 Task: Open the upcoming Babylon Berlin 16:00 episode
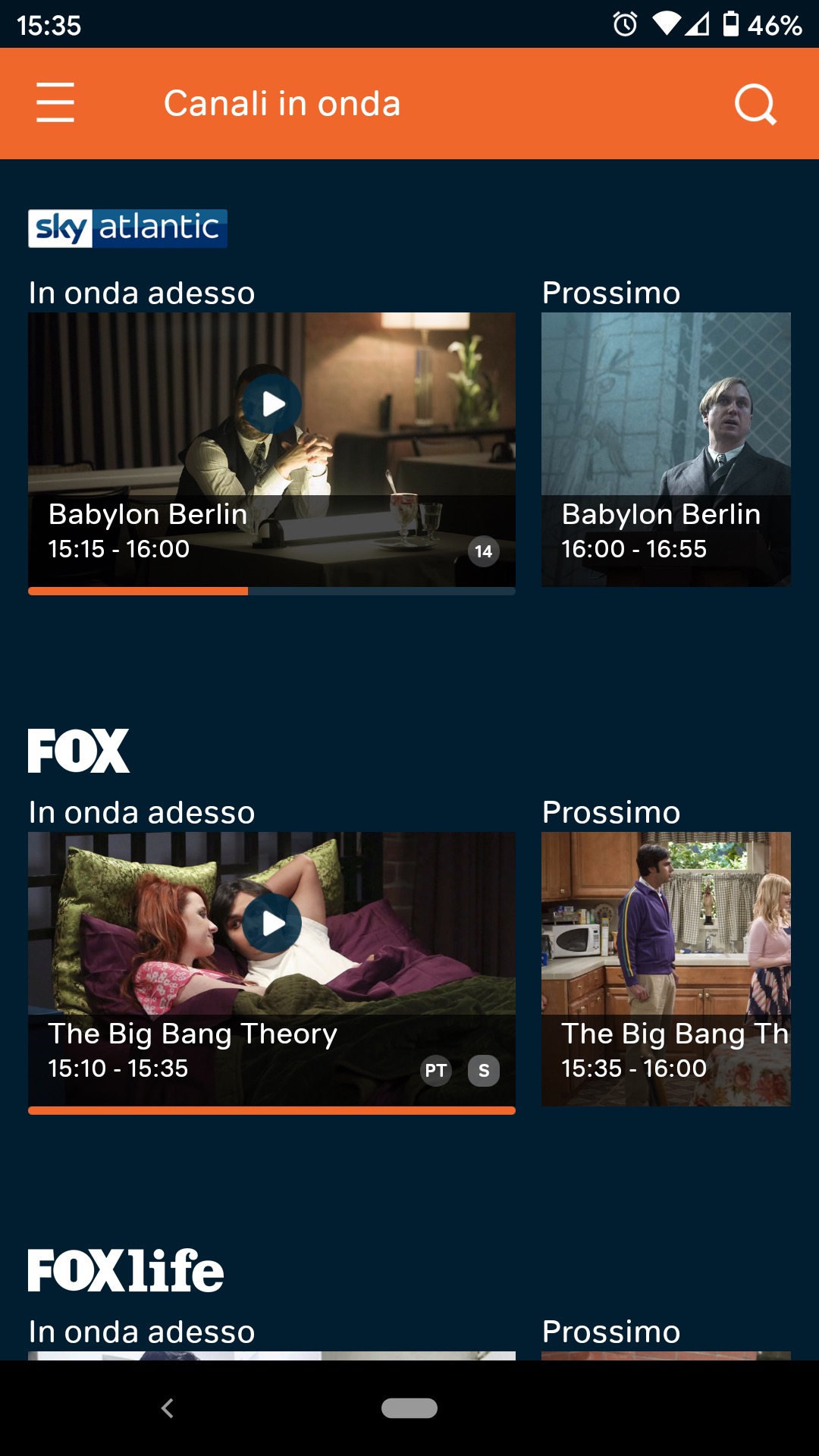[x=666, y=449]
